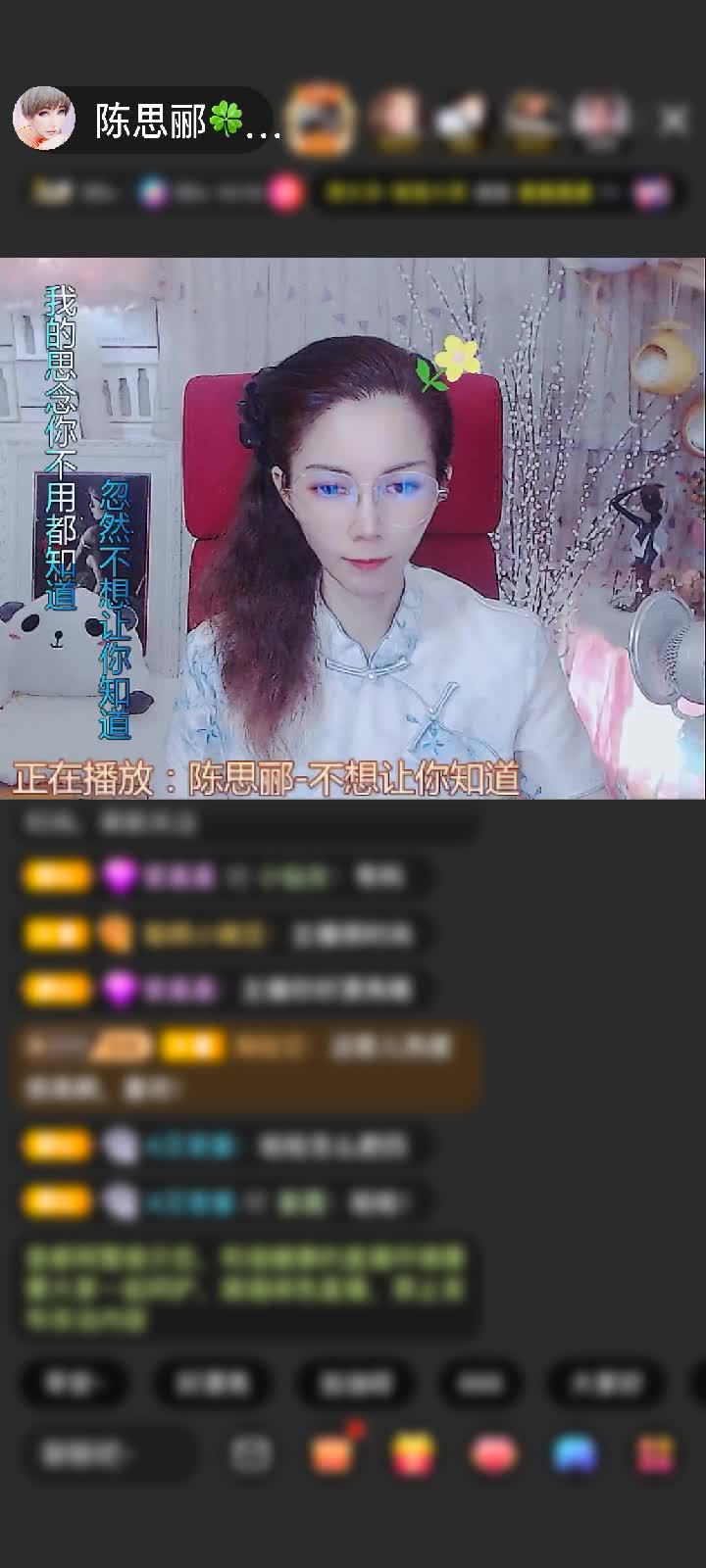Close the live stream room
Viewport: 706px width, 1568px height.
[x=674, y=120]
